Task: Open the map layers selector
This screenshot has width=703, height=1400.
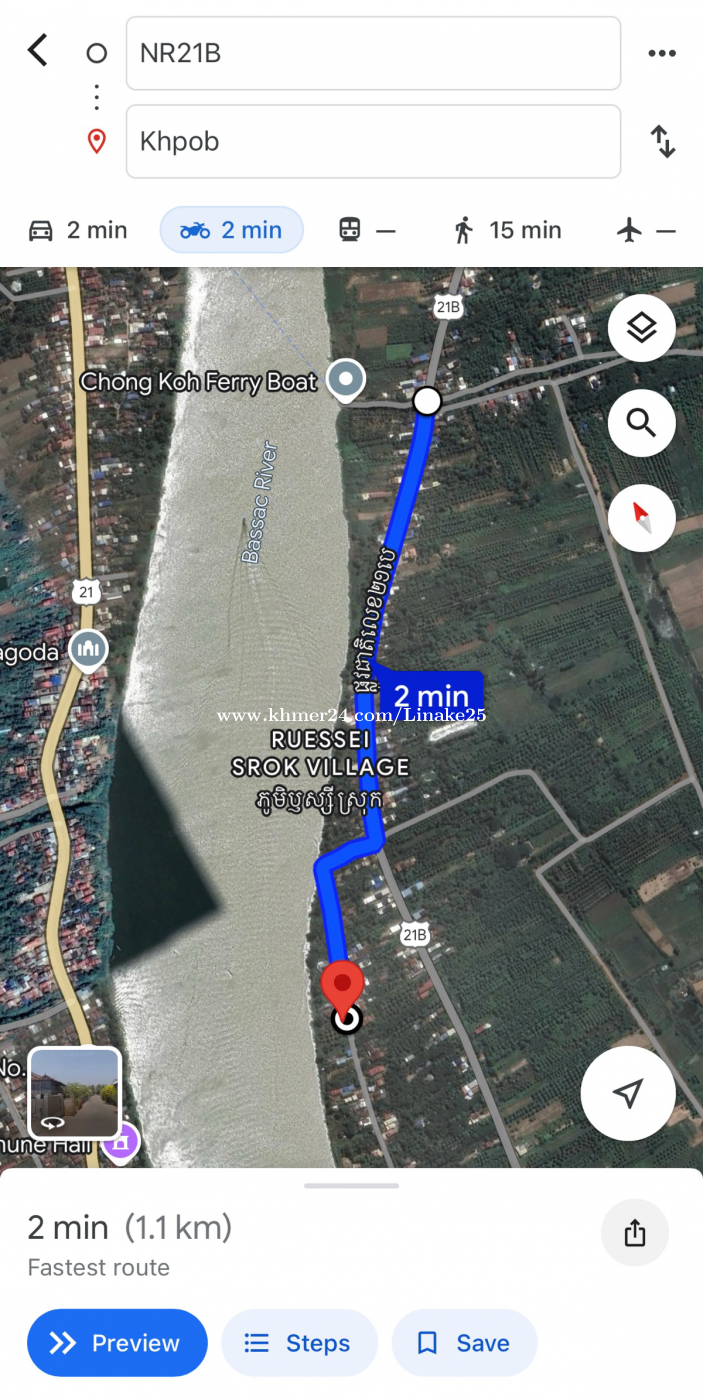Action: pyautogui.click(x=641, y=328)
